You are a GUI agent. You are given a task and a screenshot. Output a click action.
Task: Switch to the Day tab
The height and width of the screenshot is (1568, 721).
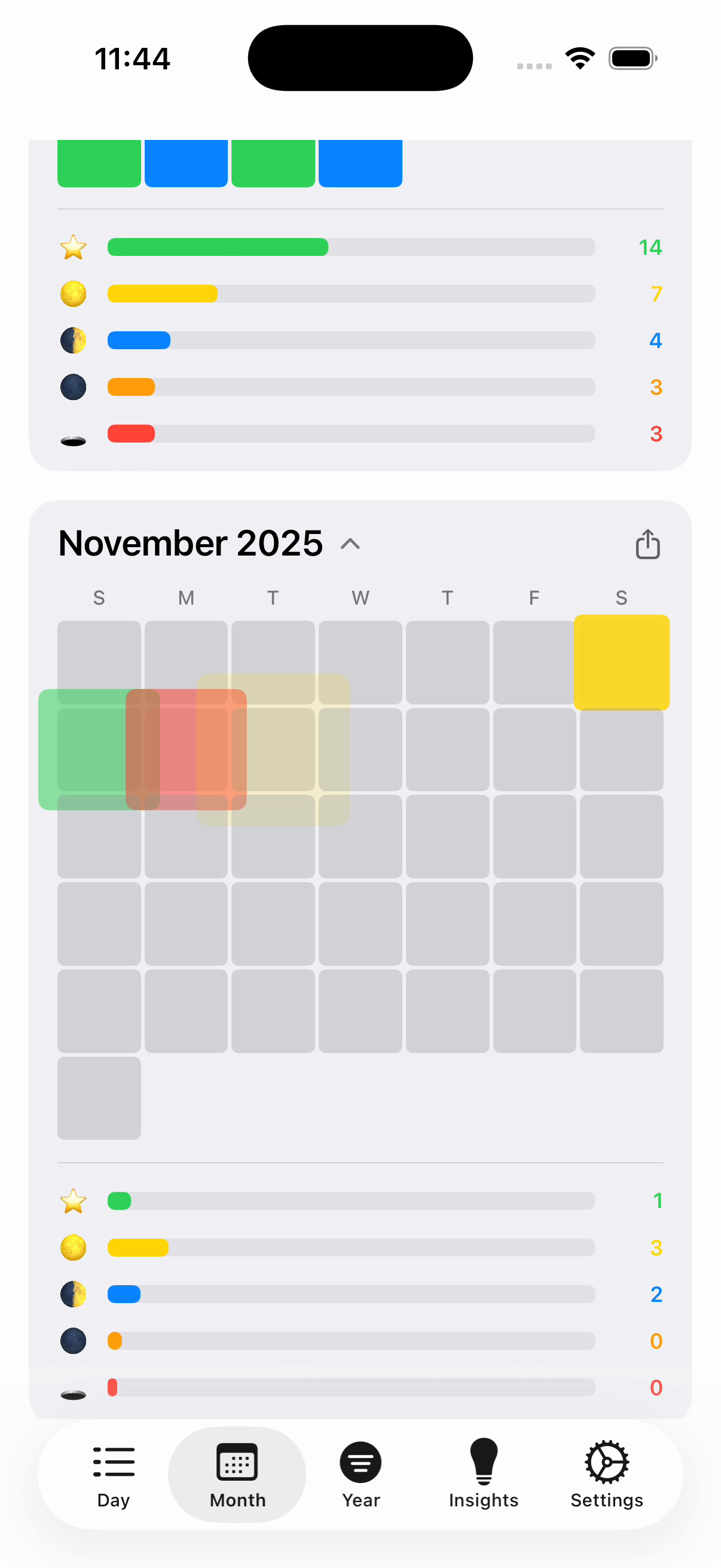114,1474
